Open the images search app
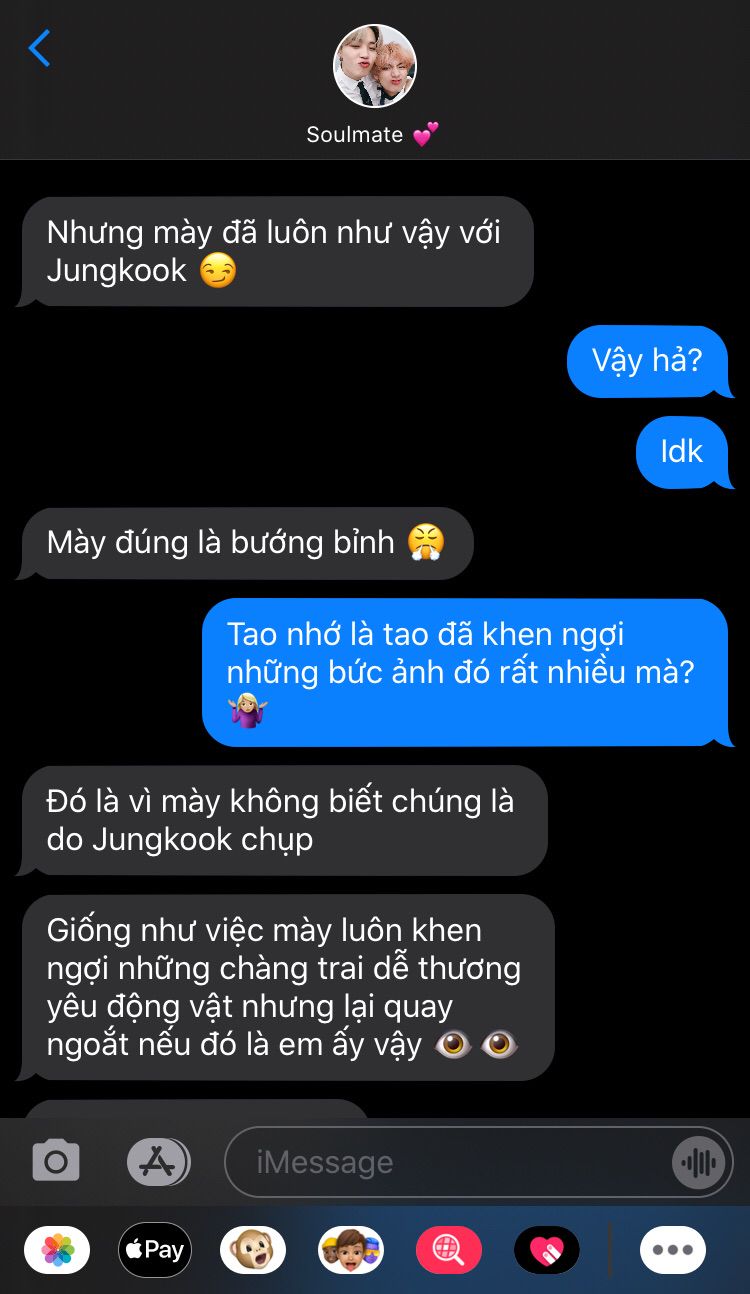 449,1250
